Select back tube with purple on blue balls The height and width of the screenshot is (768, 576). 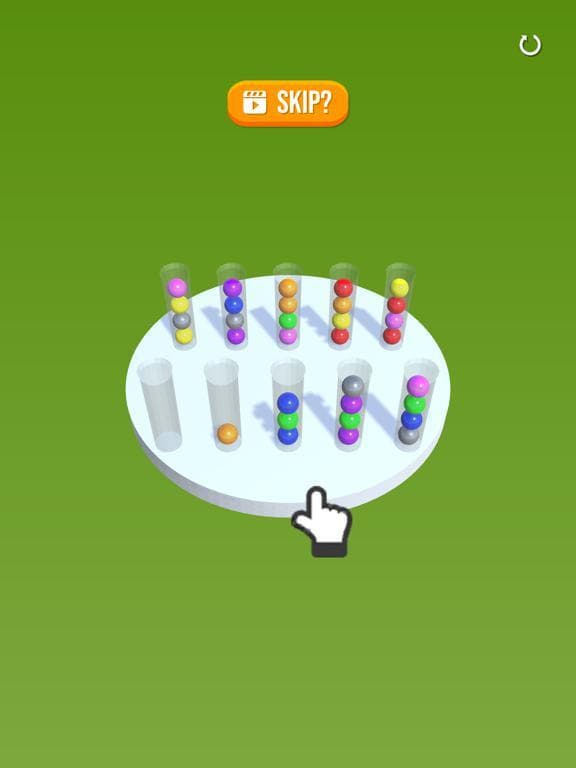(233, 307)
